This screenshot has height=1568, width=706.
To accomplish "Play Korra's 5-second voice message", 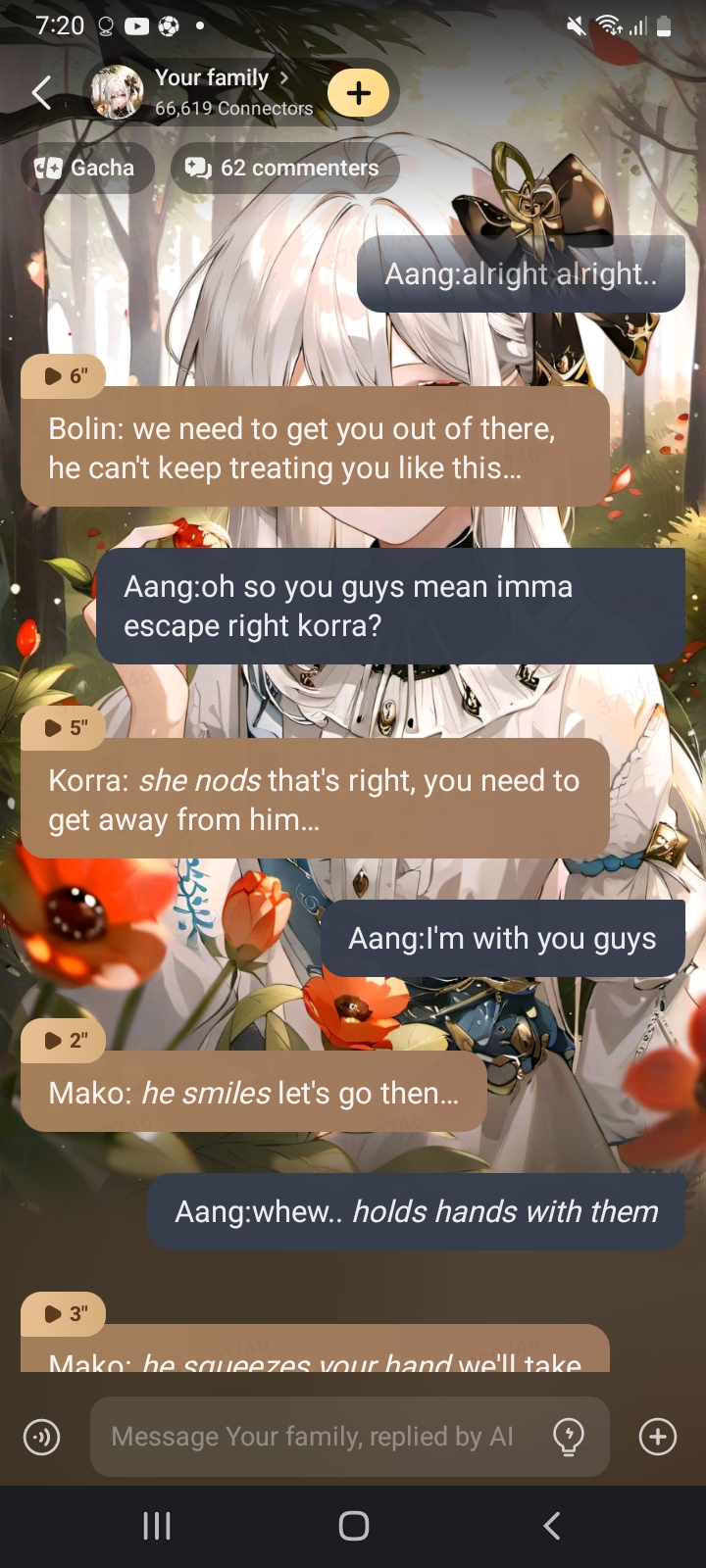I will (x=65, y=728).
